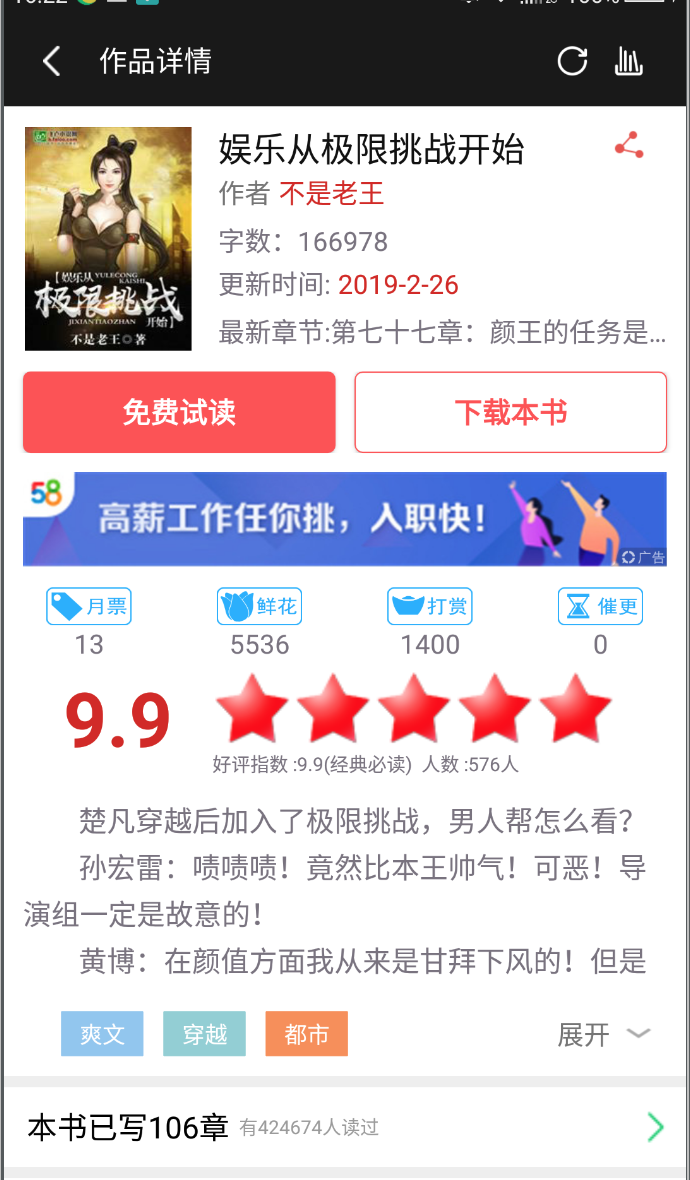The height and width of the screenshot is (1180, 690).
Task: Select the 都市 tag
Action: click(306, 1034)
